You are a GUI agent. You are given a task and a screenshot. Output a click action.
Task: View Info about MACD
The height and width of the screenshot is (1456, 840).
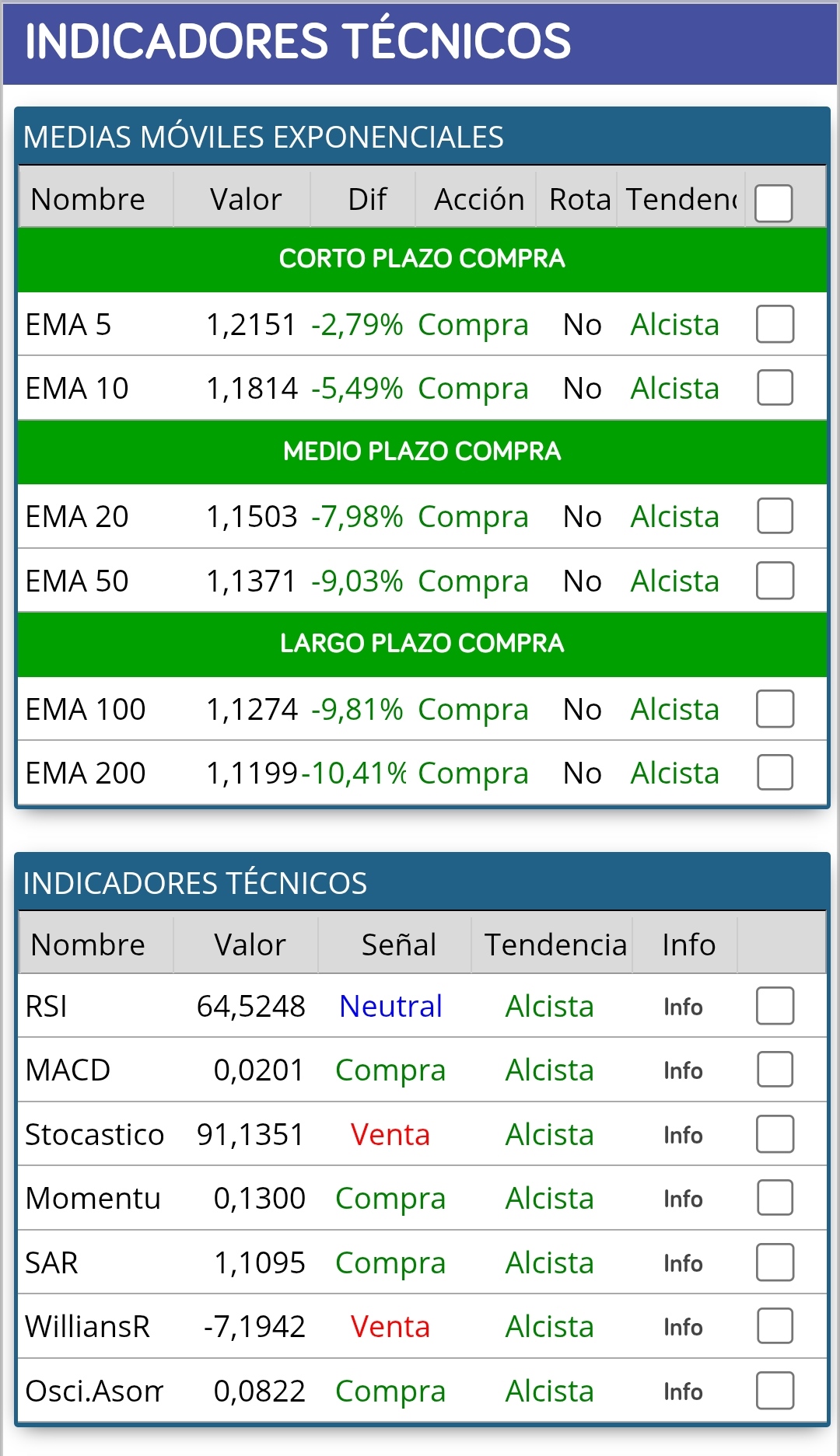point(683,1070)
